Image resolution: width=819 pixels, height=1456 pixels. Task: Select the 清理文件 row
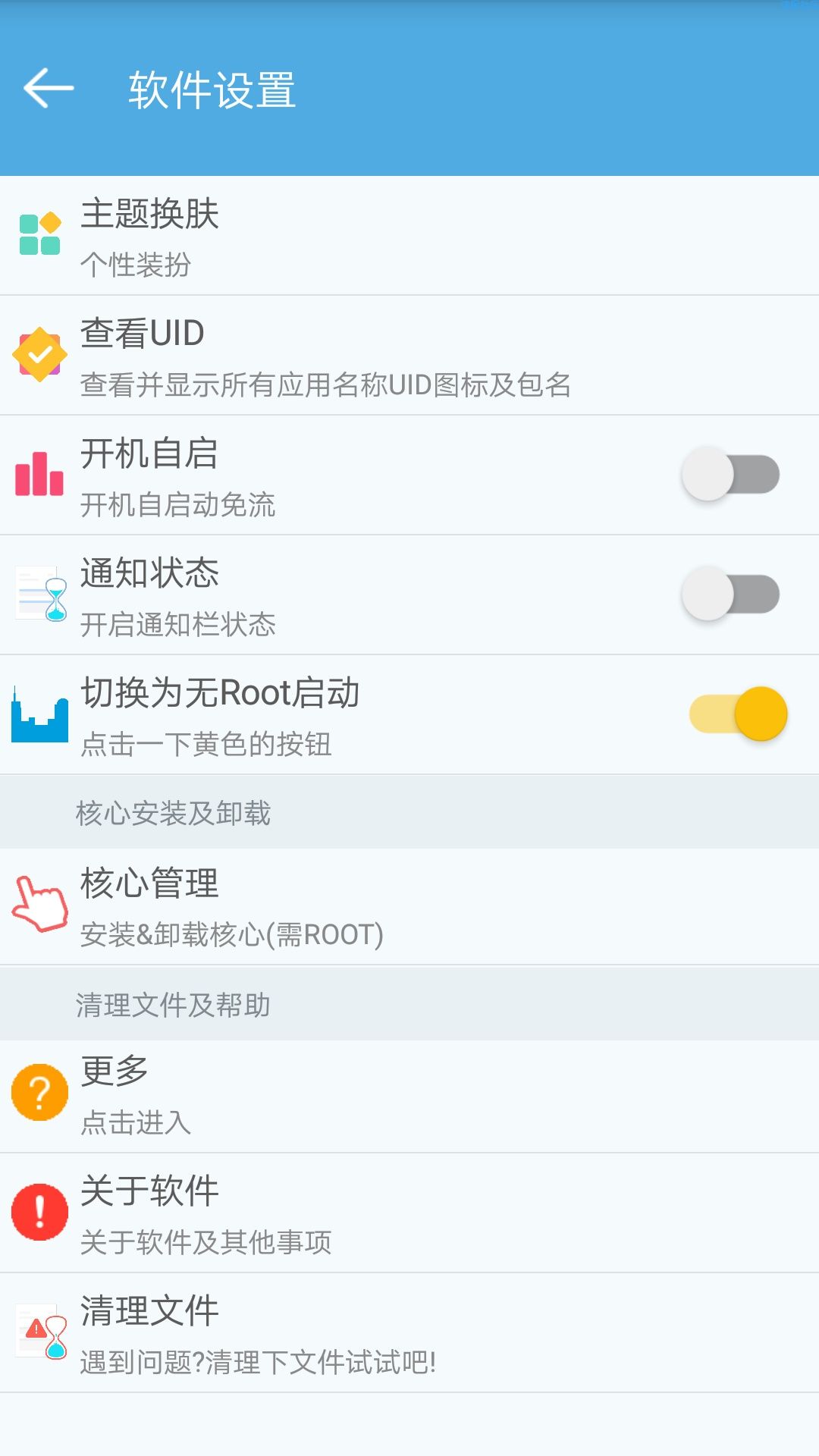coord(409,1333)
